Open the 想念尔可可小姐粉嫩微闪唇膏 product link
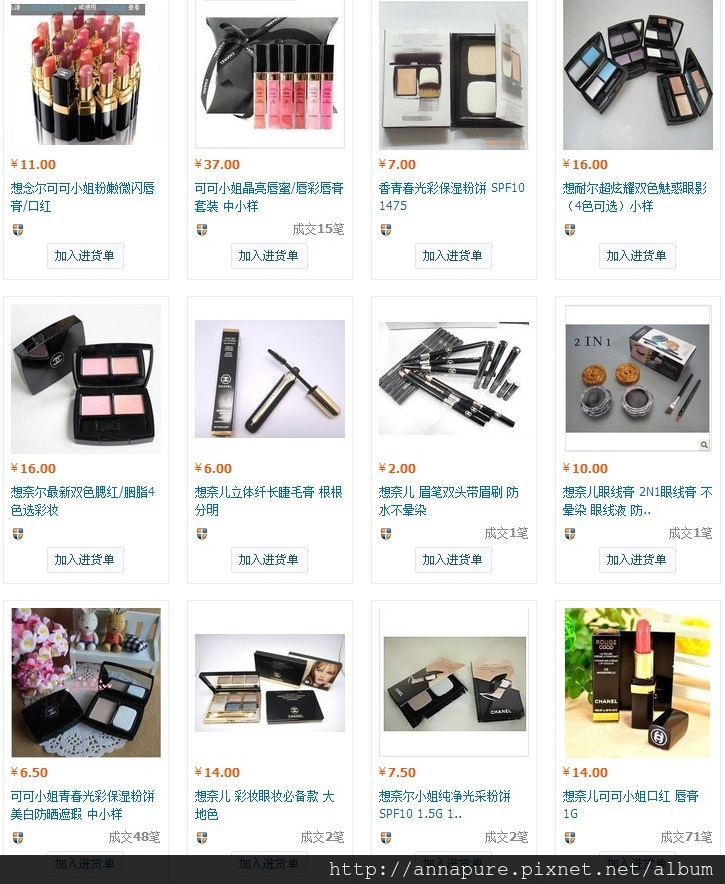This screenshot has width=725, height=884. 82,197
